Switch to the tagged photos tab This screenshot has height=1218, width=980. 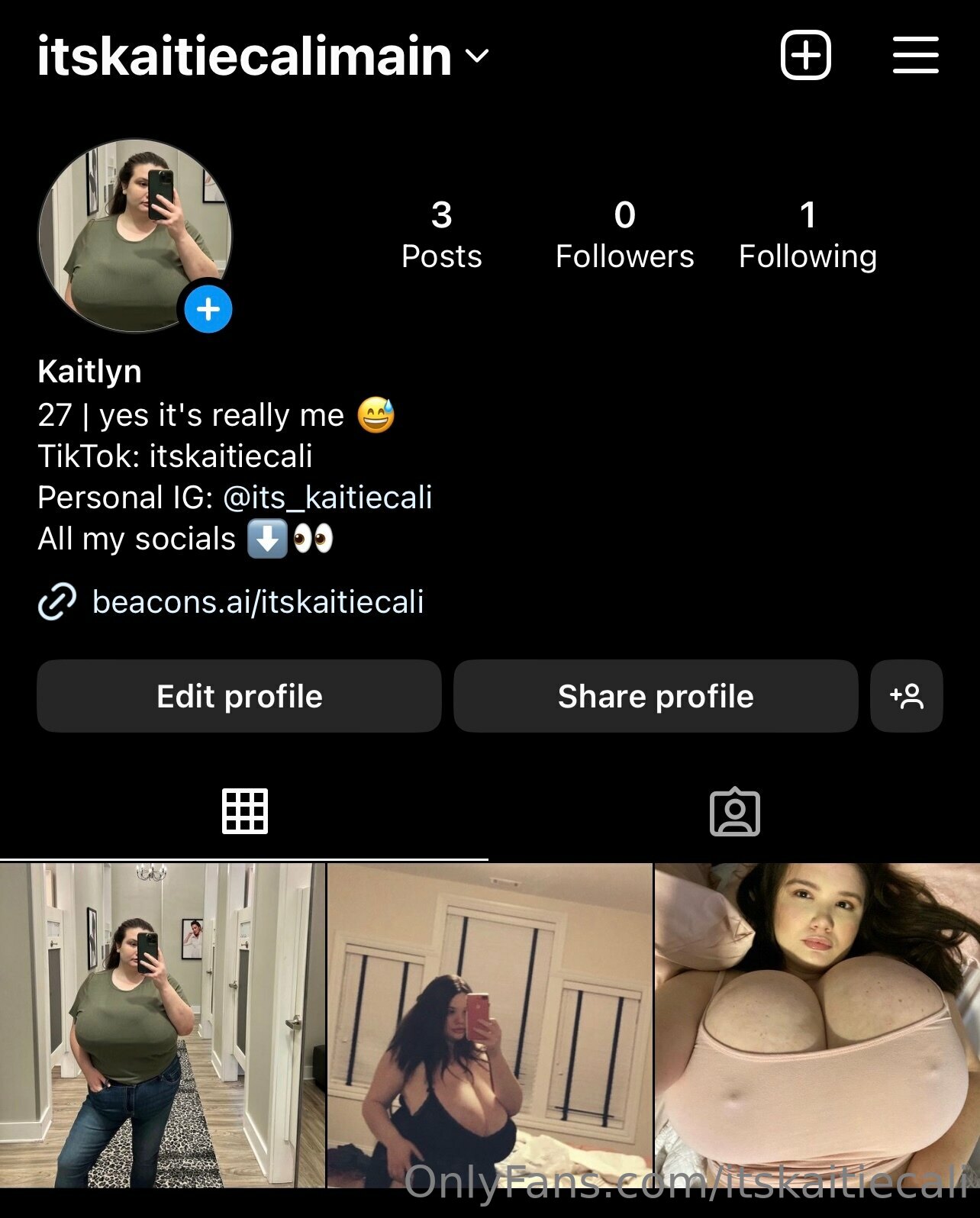click(x=734, y=811)
